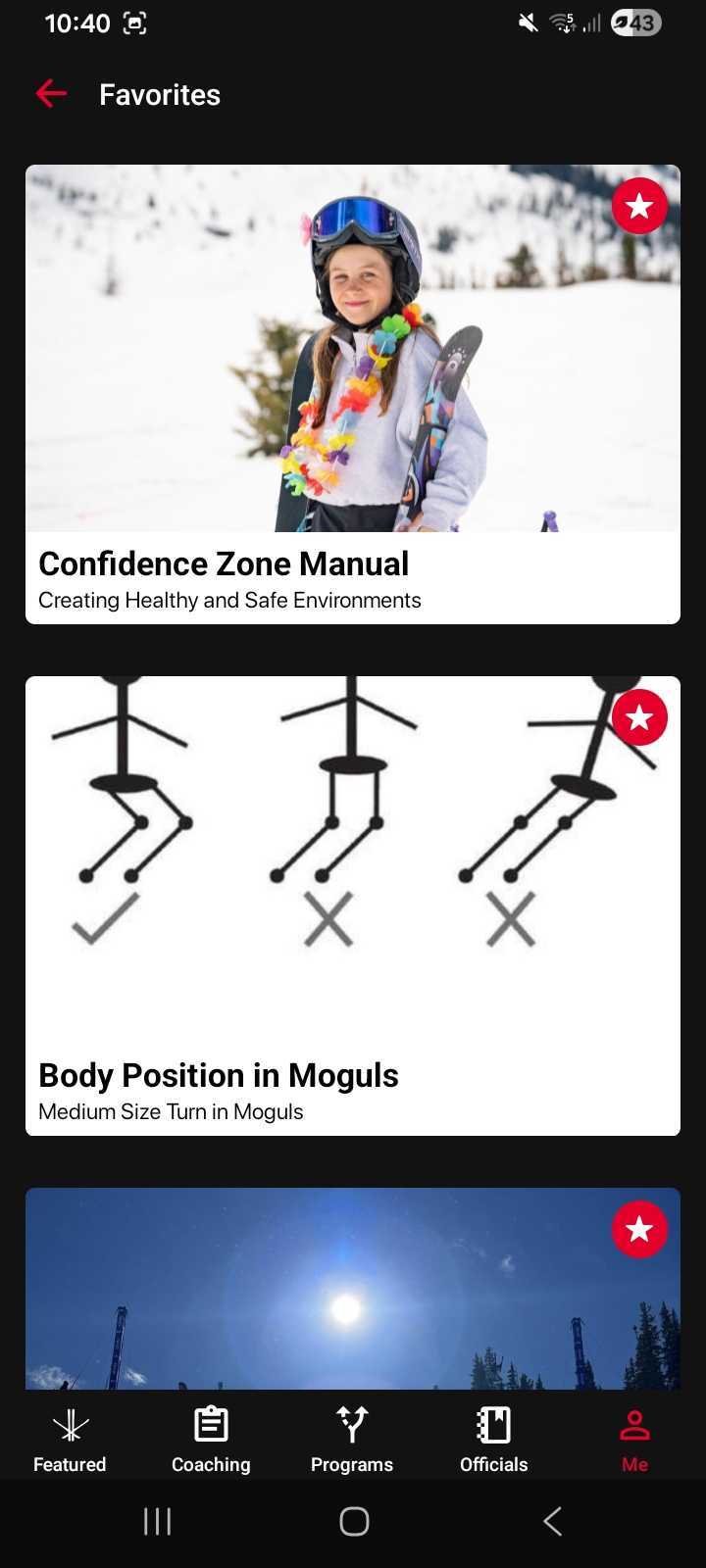The image size is (706, 1568).
Task: Tap the Me tab
Action: click(634, 1439)
